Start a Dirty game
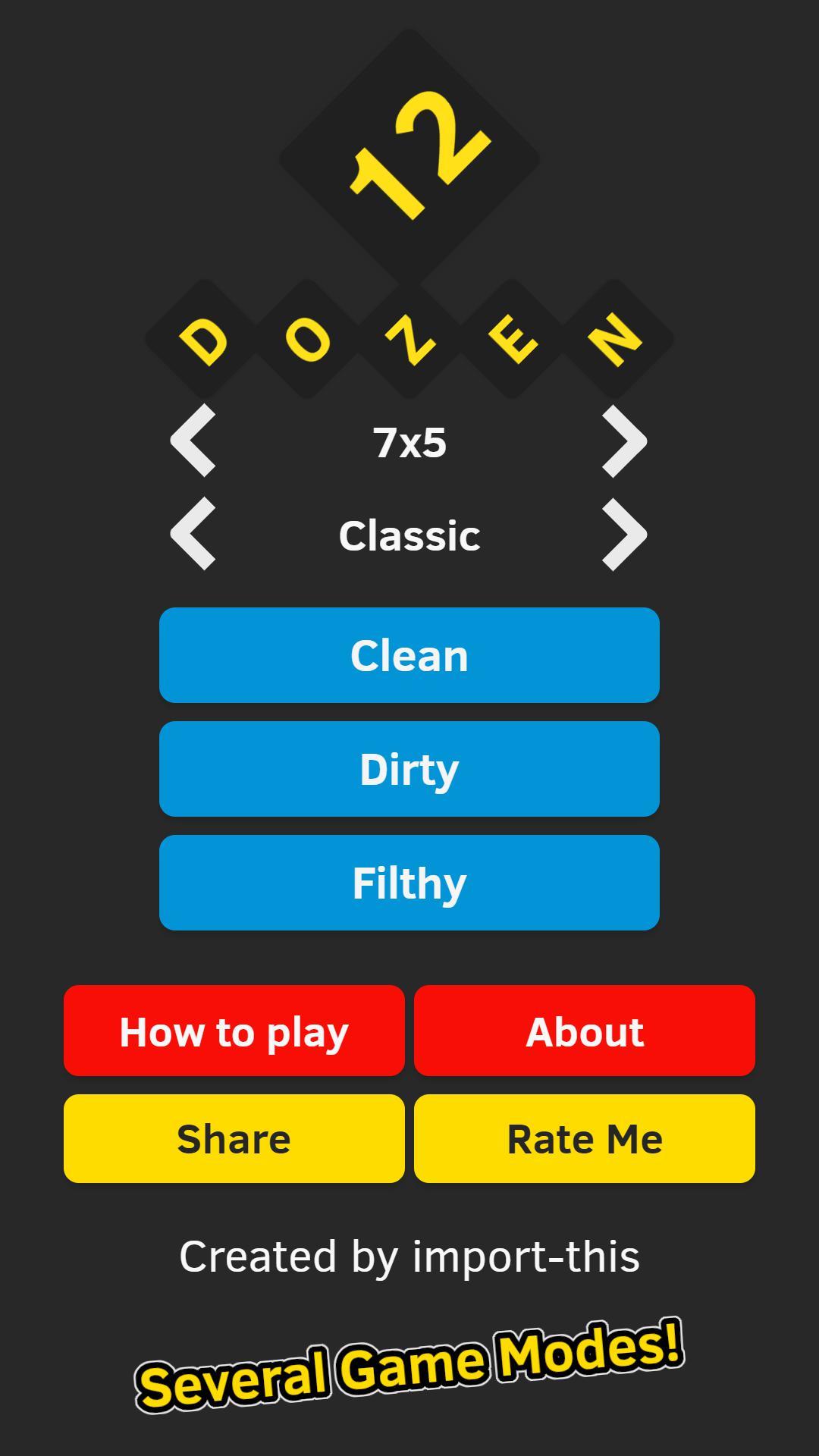This screenshot has width=819, height=1456. pyautogui.click(x=409, y=769)
